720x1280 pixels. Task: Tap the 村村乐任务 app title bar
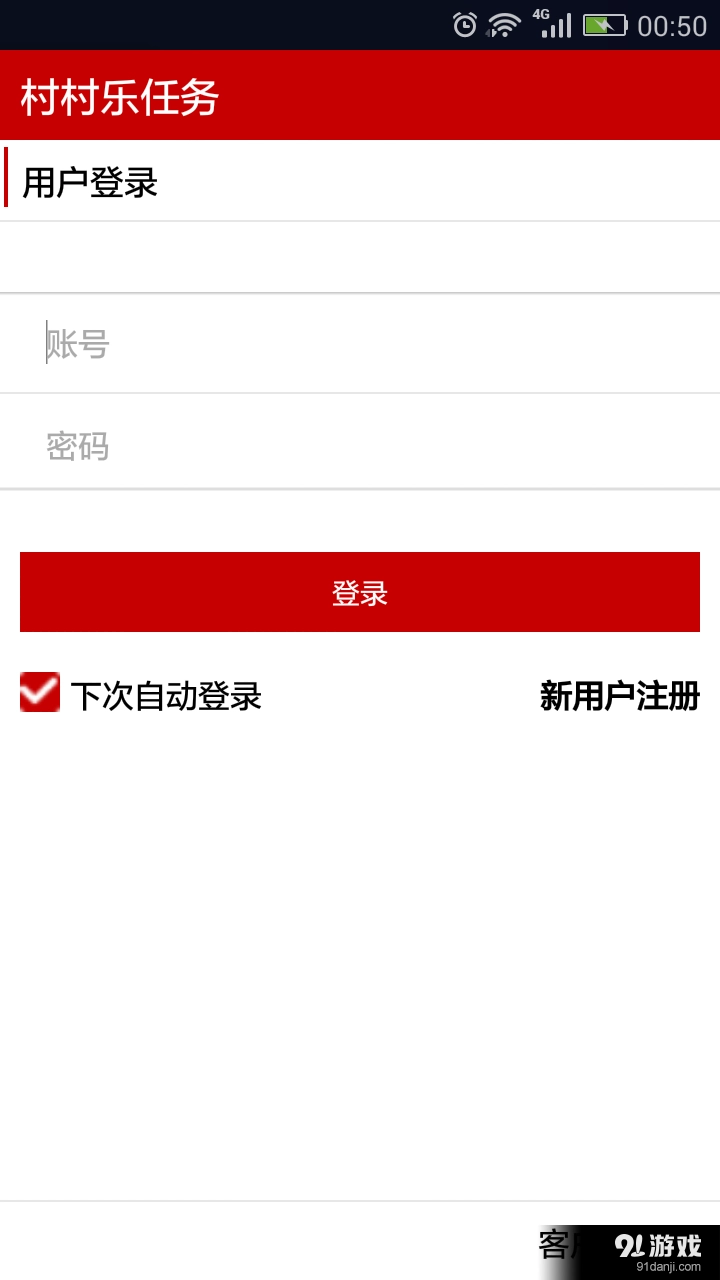(x=360, y=95)
